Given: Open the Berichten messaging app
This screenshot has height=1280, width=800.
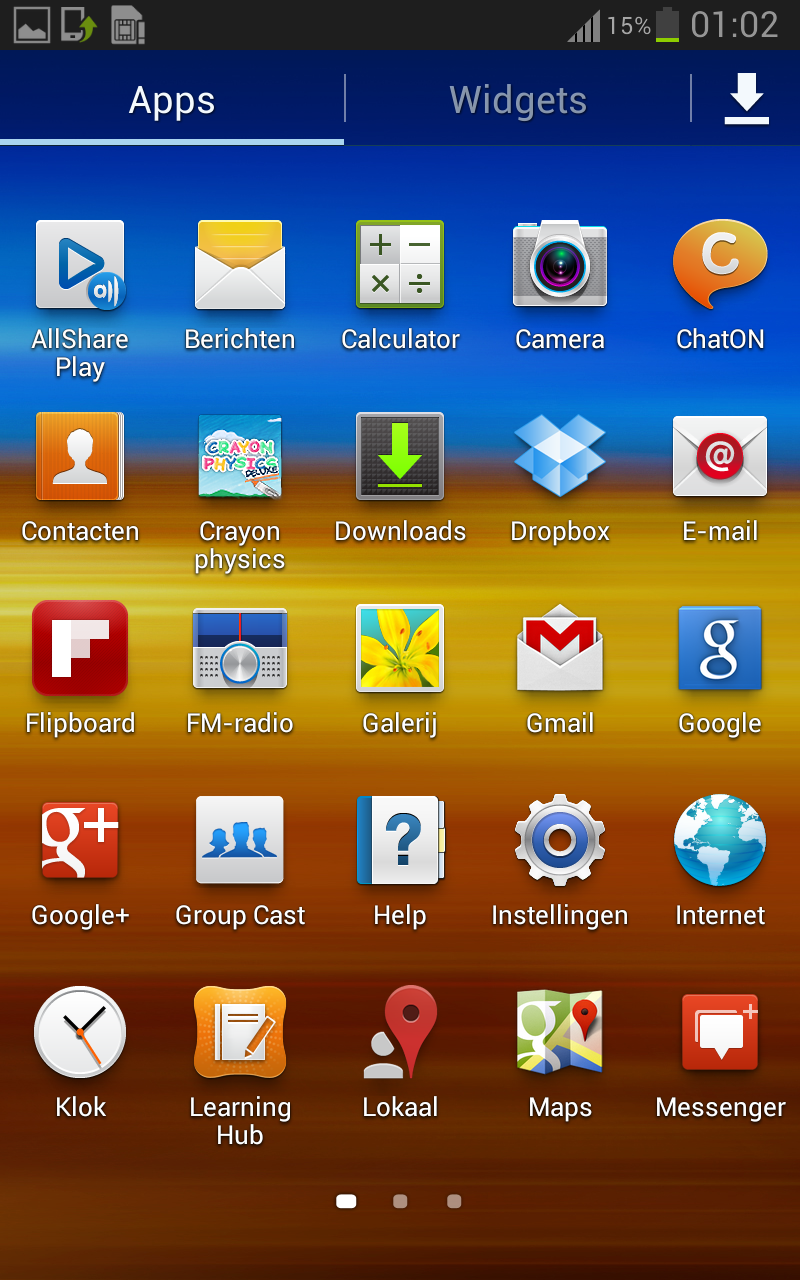Looking at the screenshot, I should [240, 266].
